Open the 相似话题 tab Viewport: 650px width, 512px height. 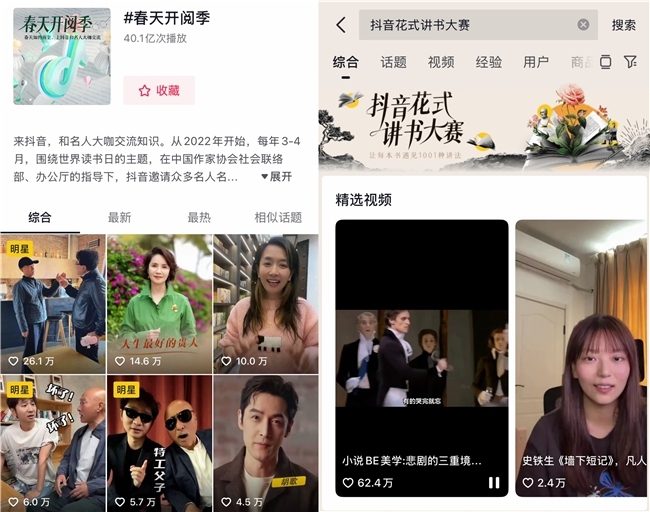[x=277, y=217]
